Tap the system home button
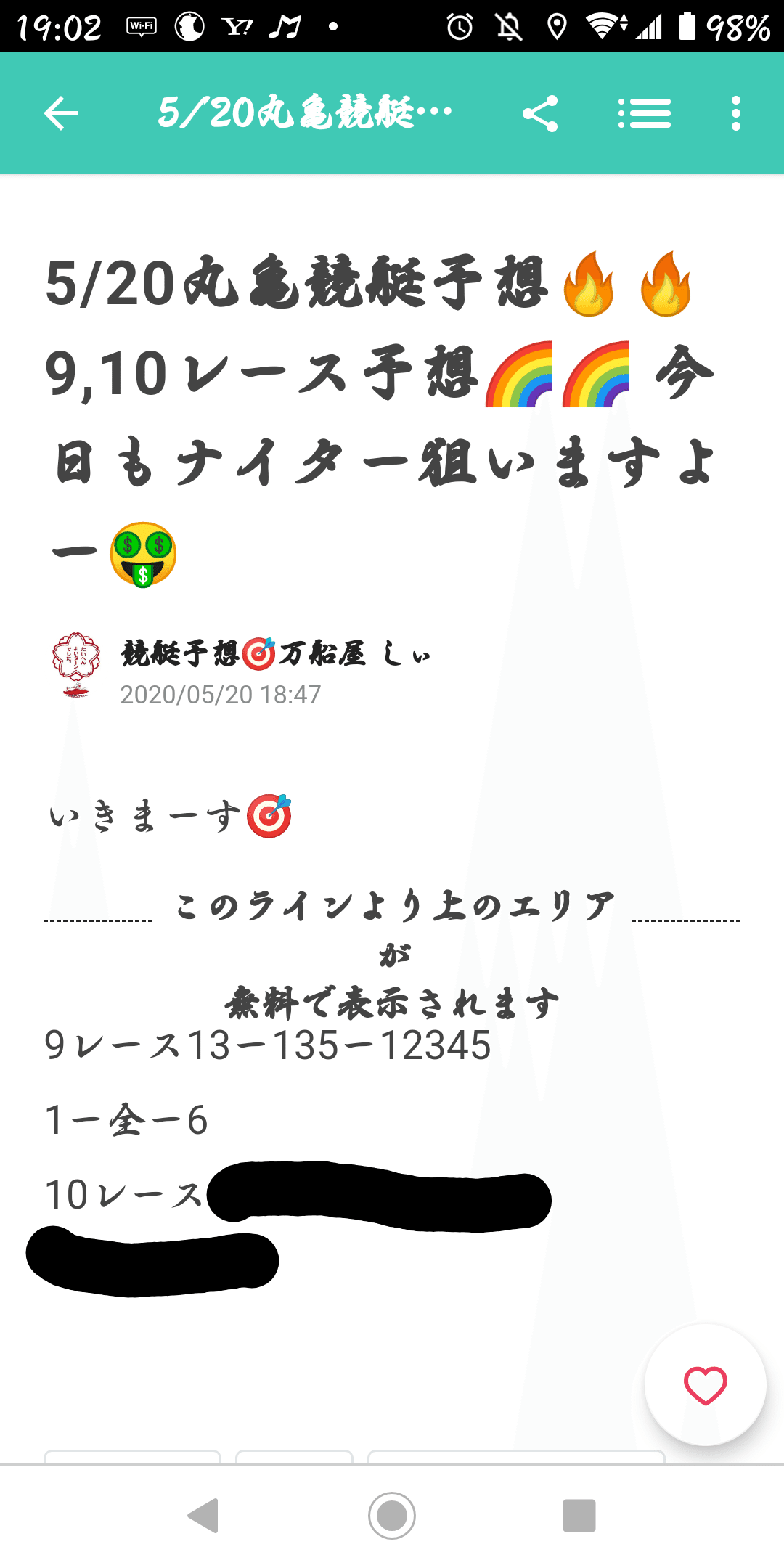The height and width of the screenshot is (1568, 784). tap(392, 1516)
